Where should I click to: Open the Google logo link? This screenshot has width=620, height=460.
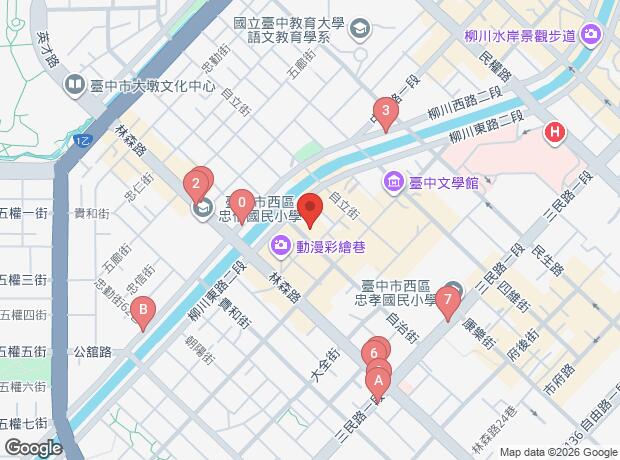32,448
